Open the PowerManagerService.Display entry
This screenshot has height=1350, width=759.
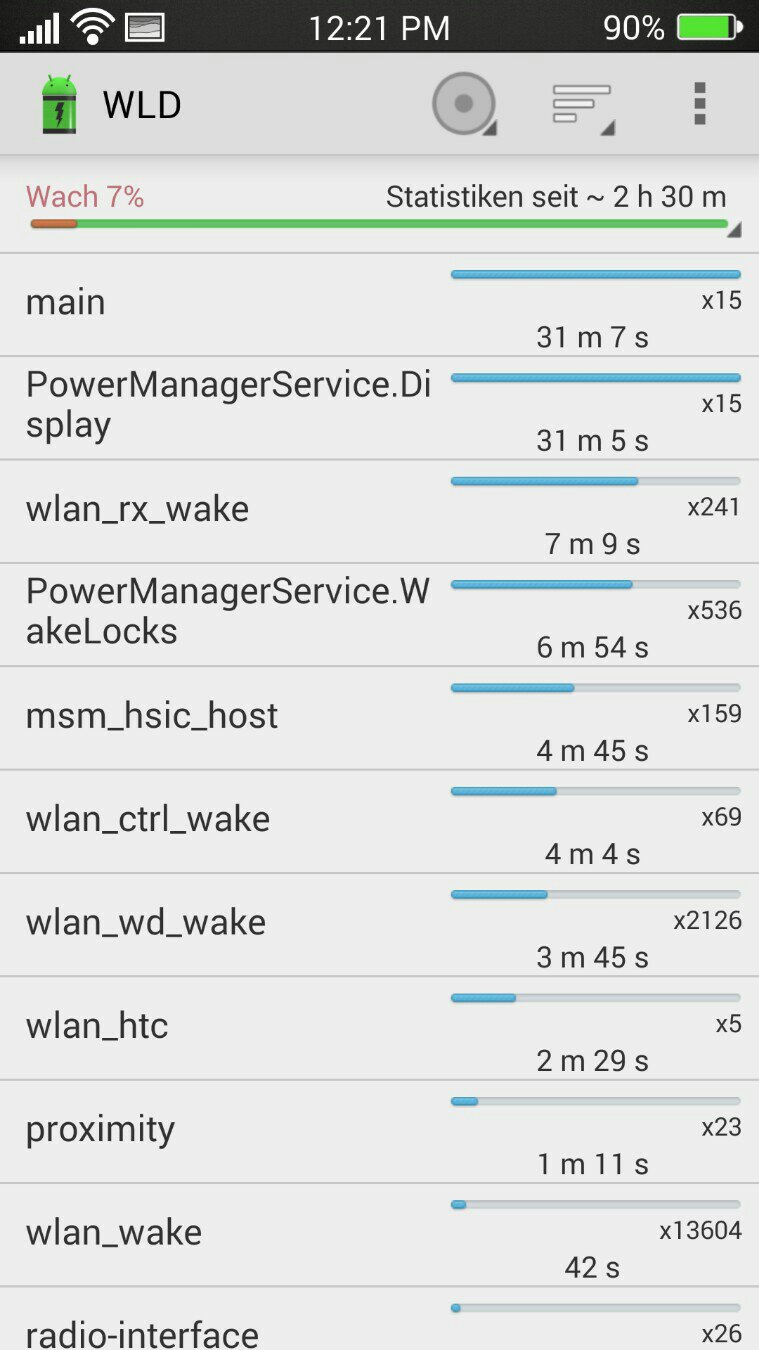tap(379, 408)
